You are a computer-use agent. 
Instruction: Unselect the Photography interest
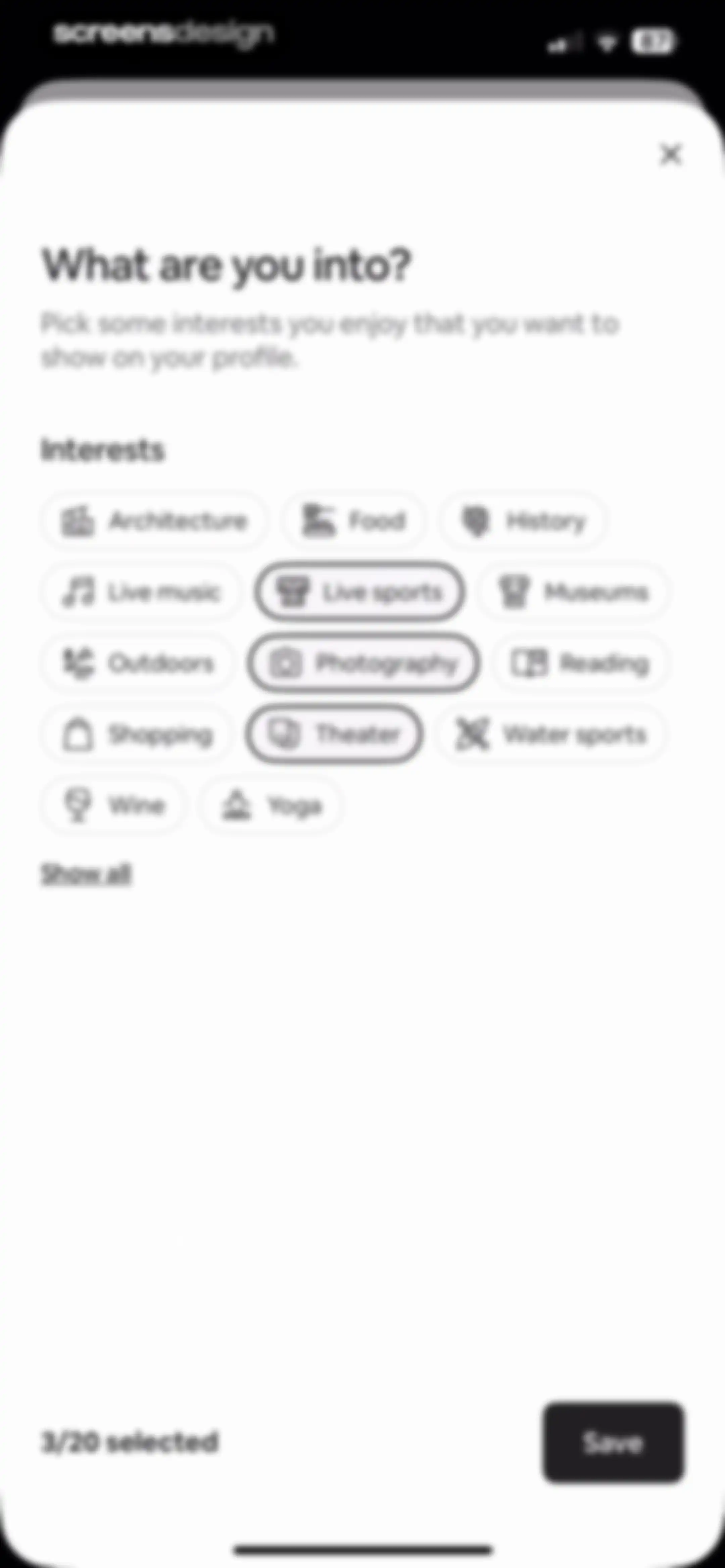click(364, 663)
